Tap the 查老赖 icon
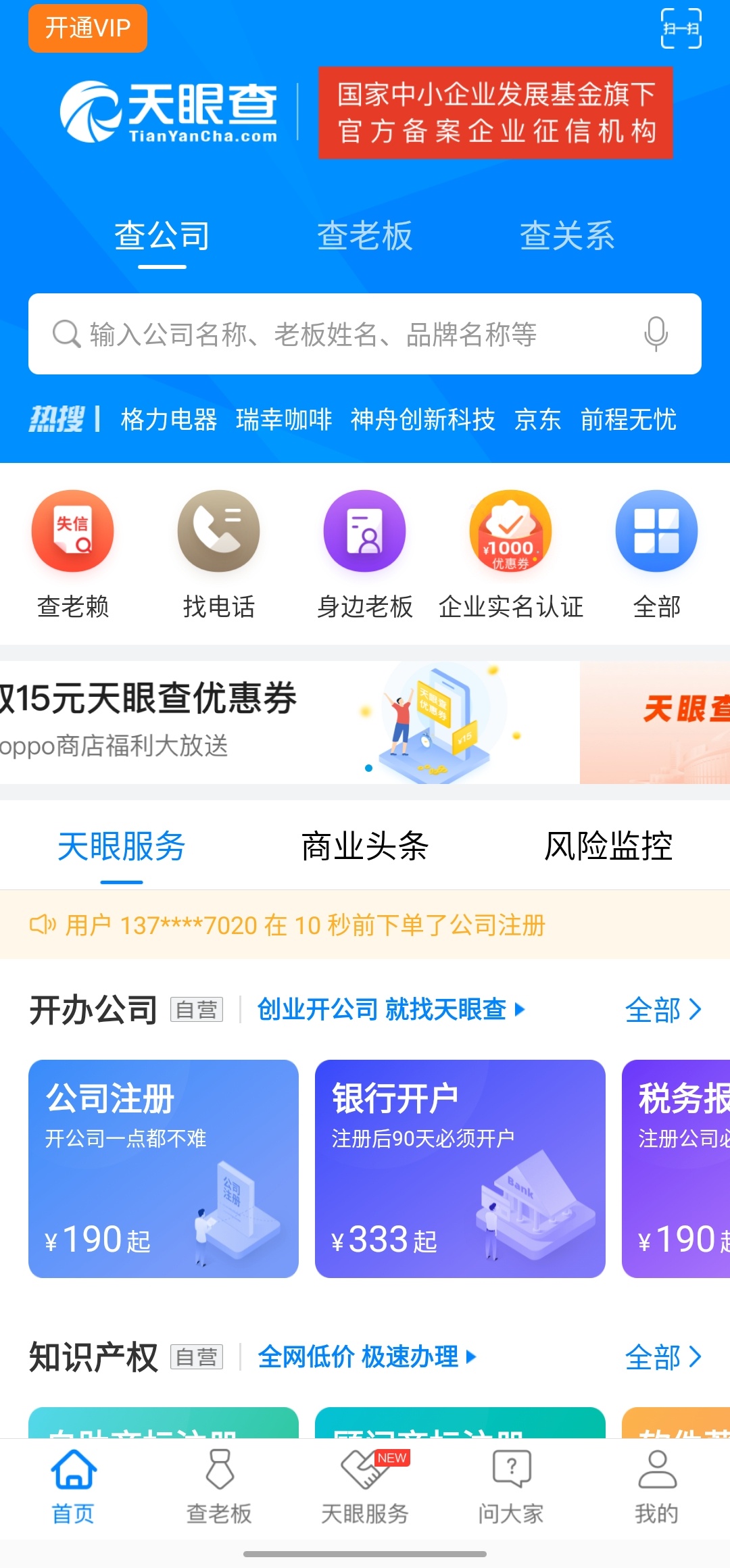Screen dimensions: 730x1568 coord(72,531)
